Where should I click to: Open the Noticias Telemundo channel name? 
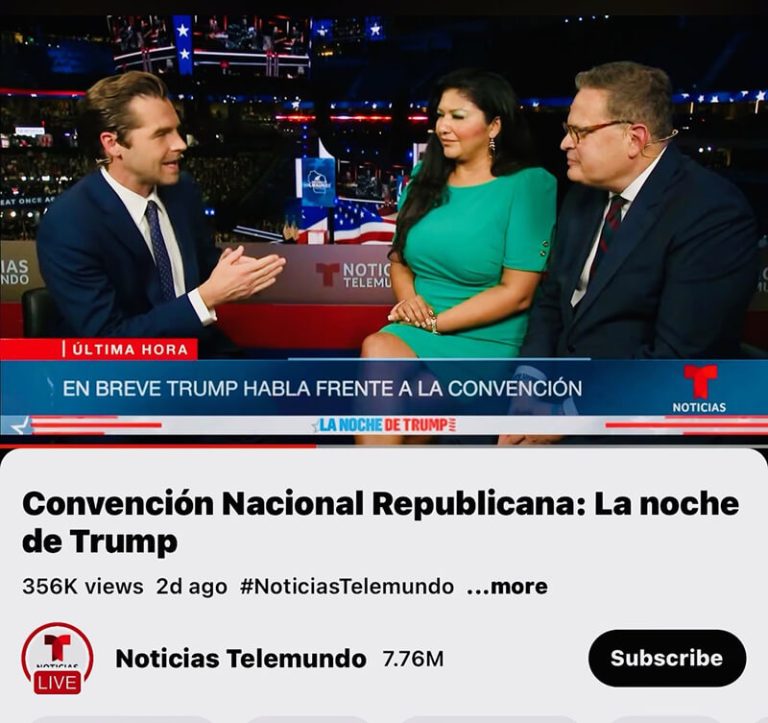pos(241,658)
